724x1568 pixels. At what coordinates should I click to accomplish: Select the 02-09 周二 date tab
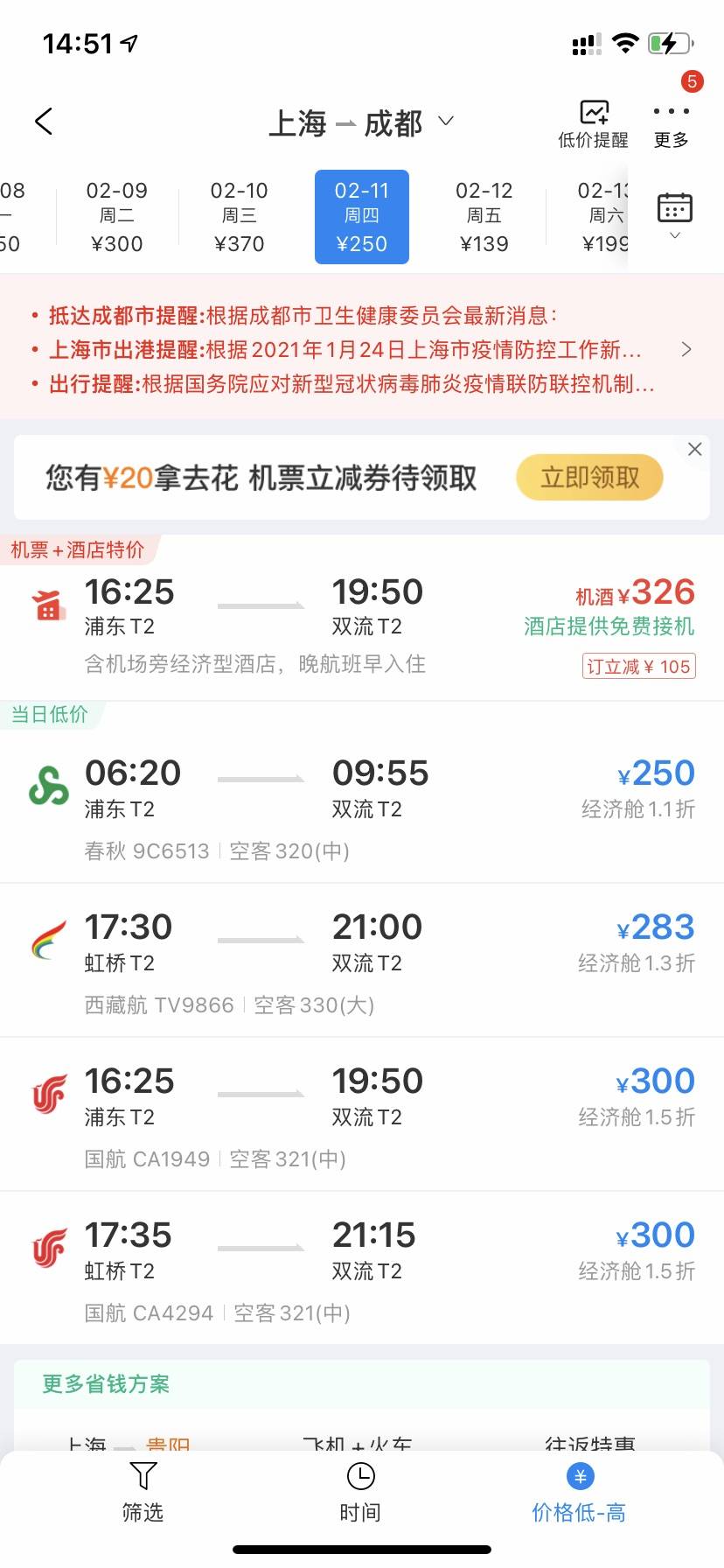117,216
